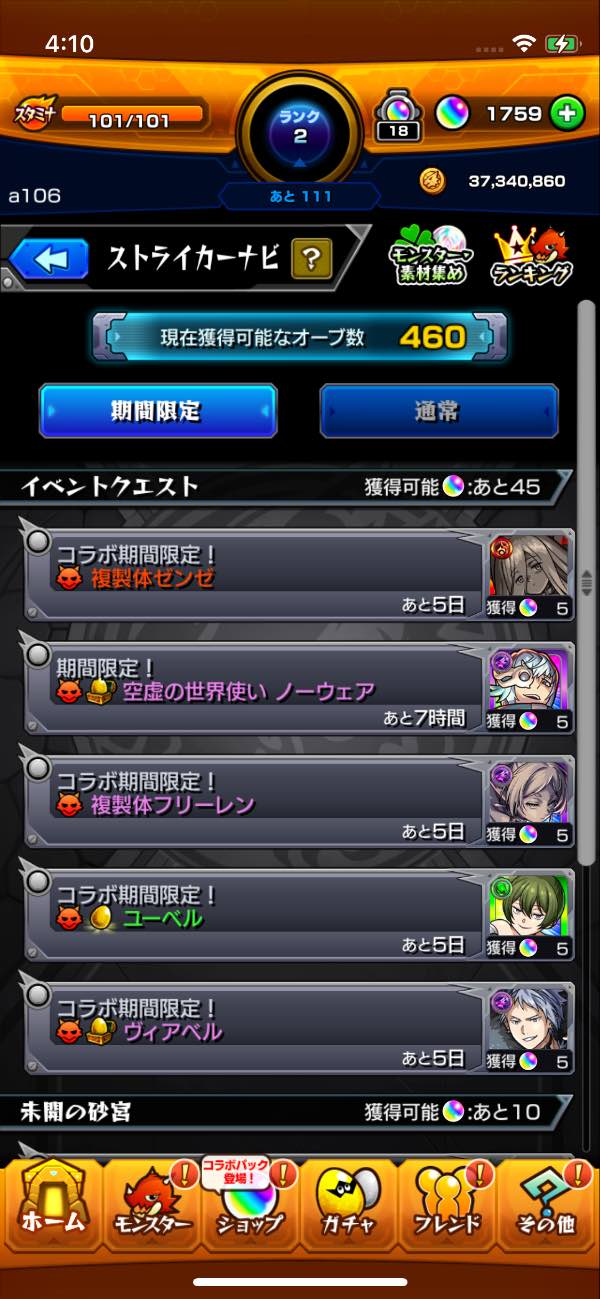
Task: Open the ? help button
Action: tap(311, 260)
